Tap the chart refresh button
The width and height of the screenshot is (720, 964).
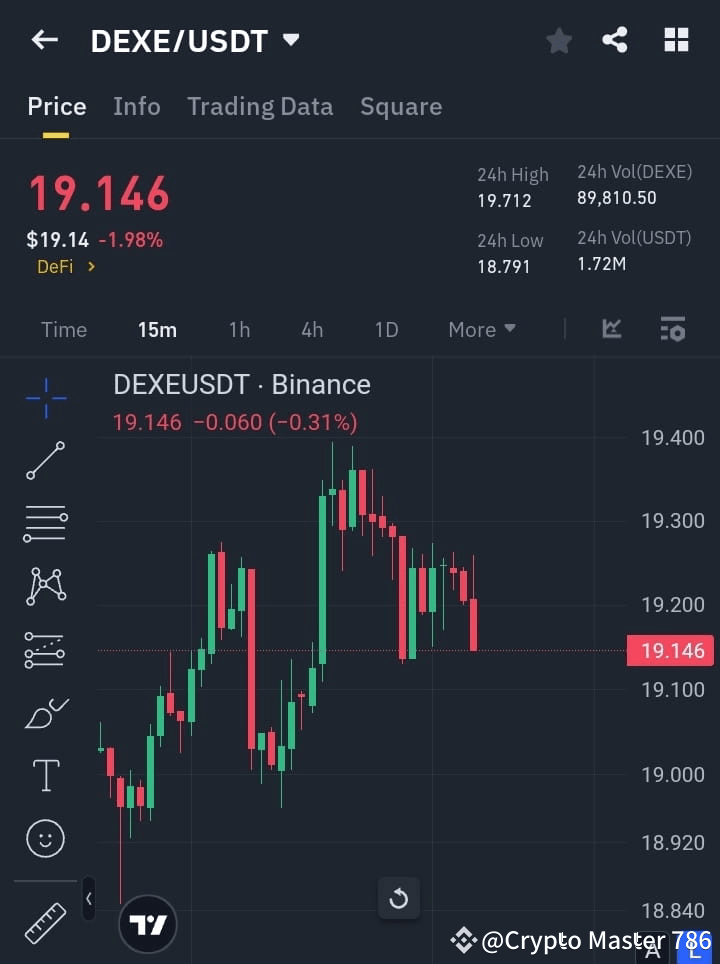398,898
